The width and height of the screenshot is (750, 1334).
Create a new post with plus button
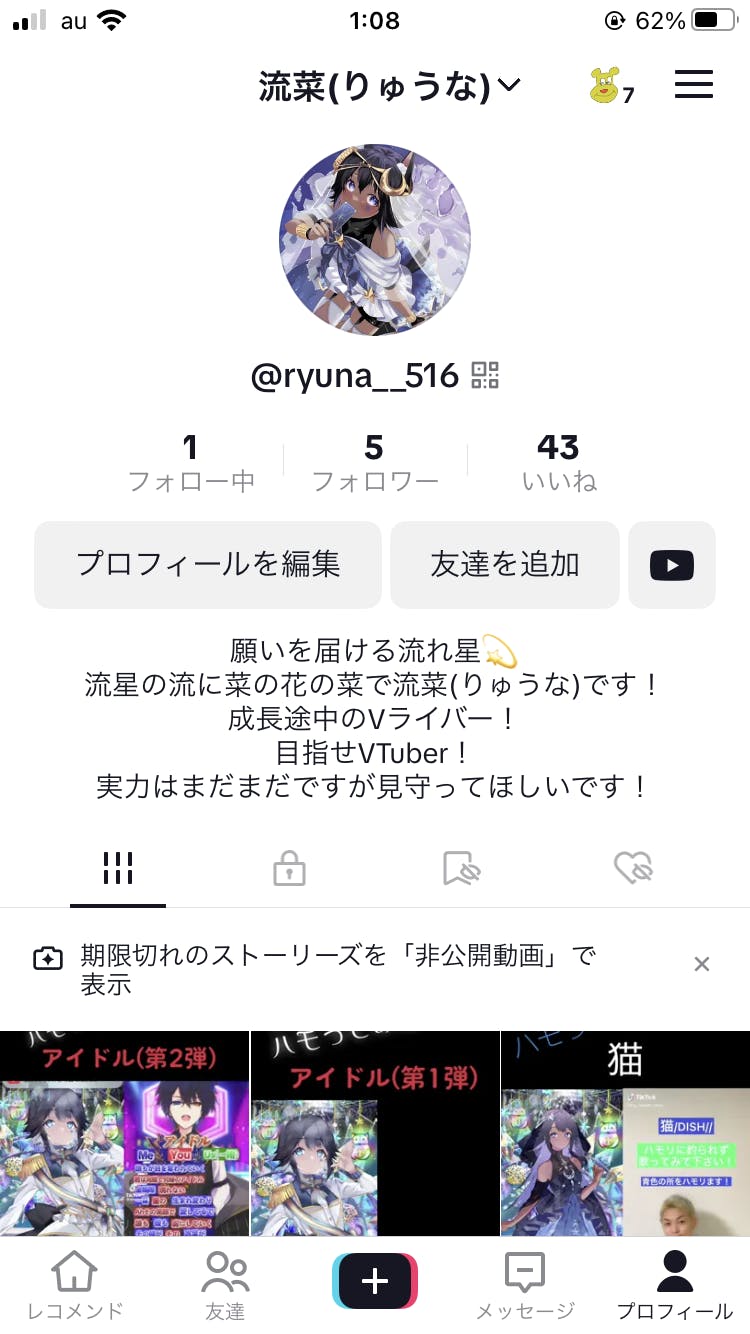pos(375,1281)
